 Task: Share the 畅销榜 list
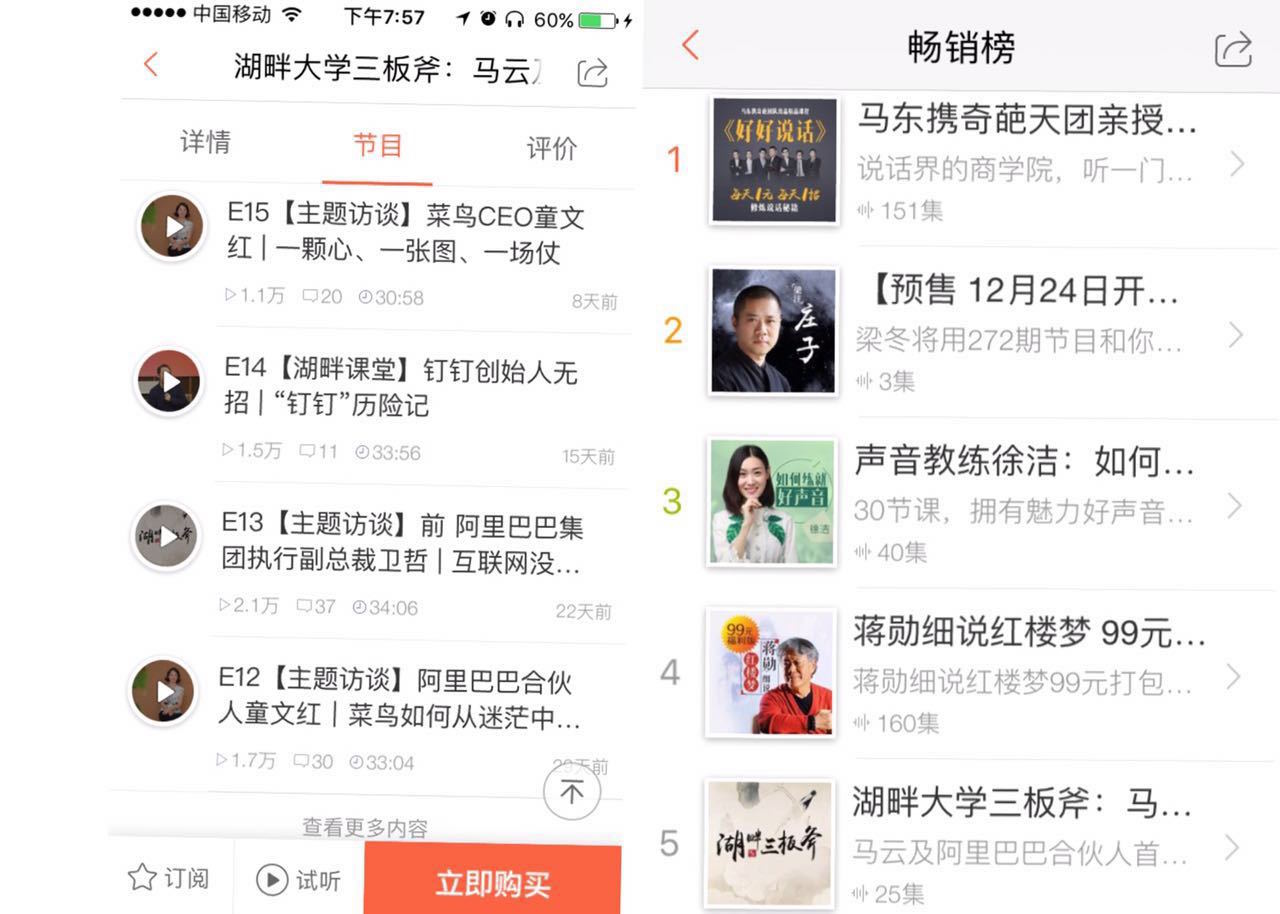click(1233, 49)
